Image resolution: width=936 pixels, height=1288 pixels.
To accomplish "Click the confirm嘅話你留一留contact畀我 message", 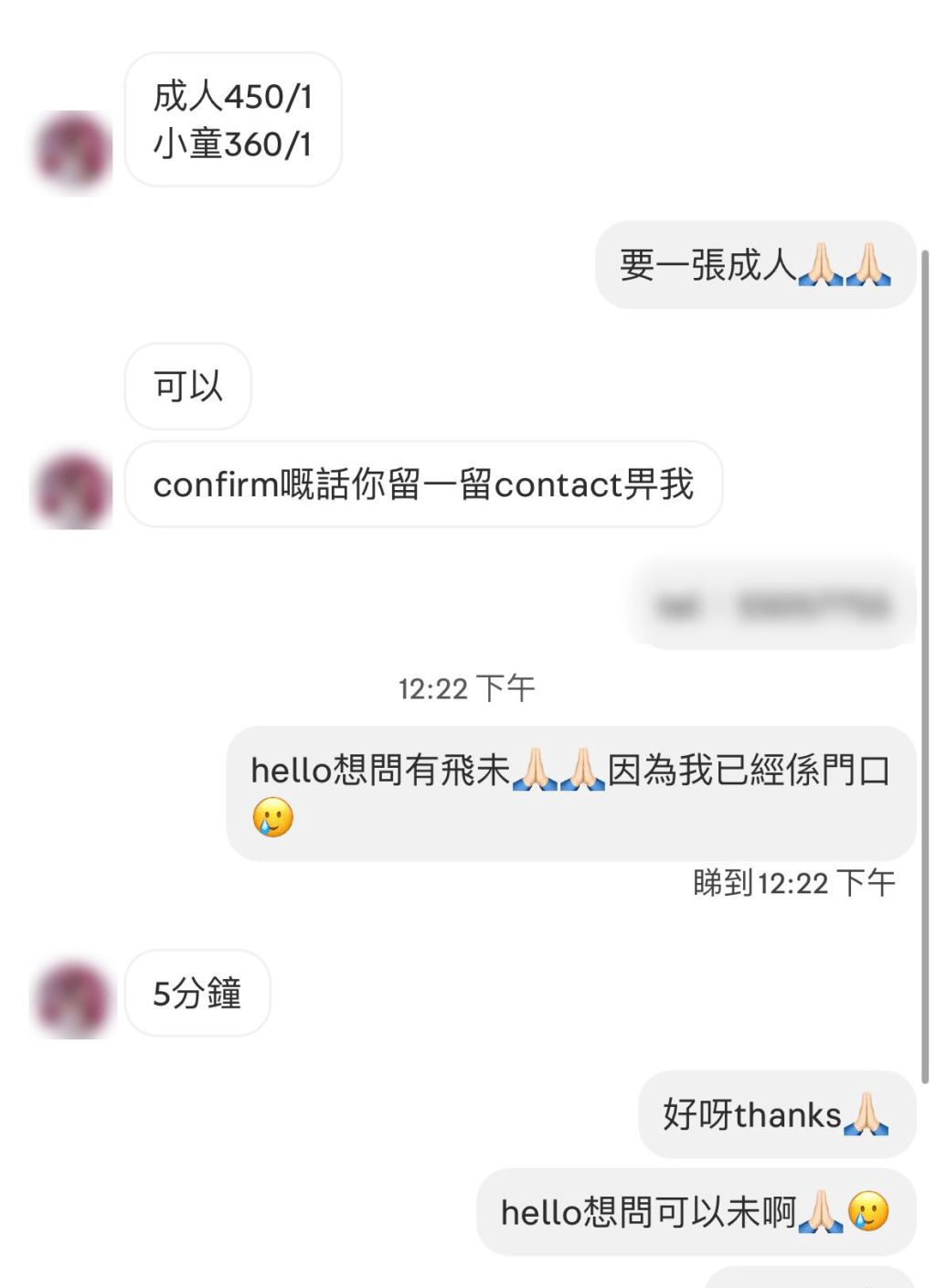I will 425,485.
